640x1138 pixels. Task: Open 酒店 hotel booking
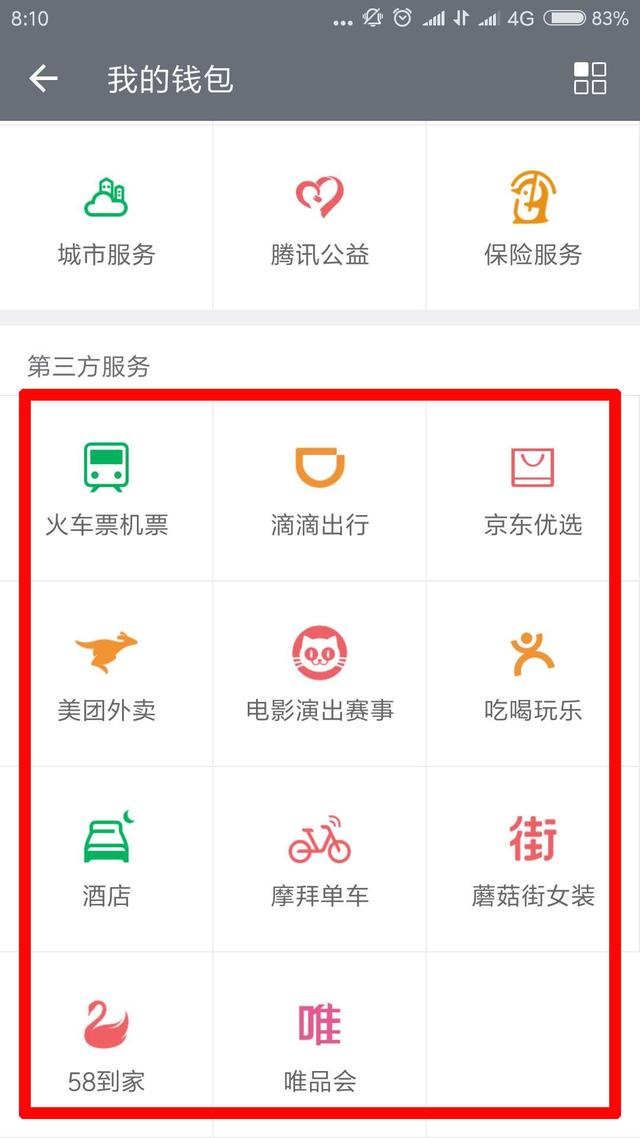click(106, 860)
